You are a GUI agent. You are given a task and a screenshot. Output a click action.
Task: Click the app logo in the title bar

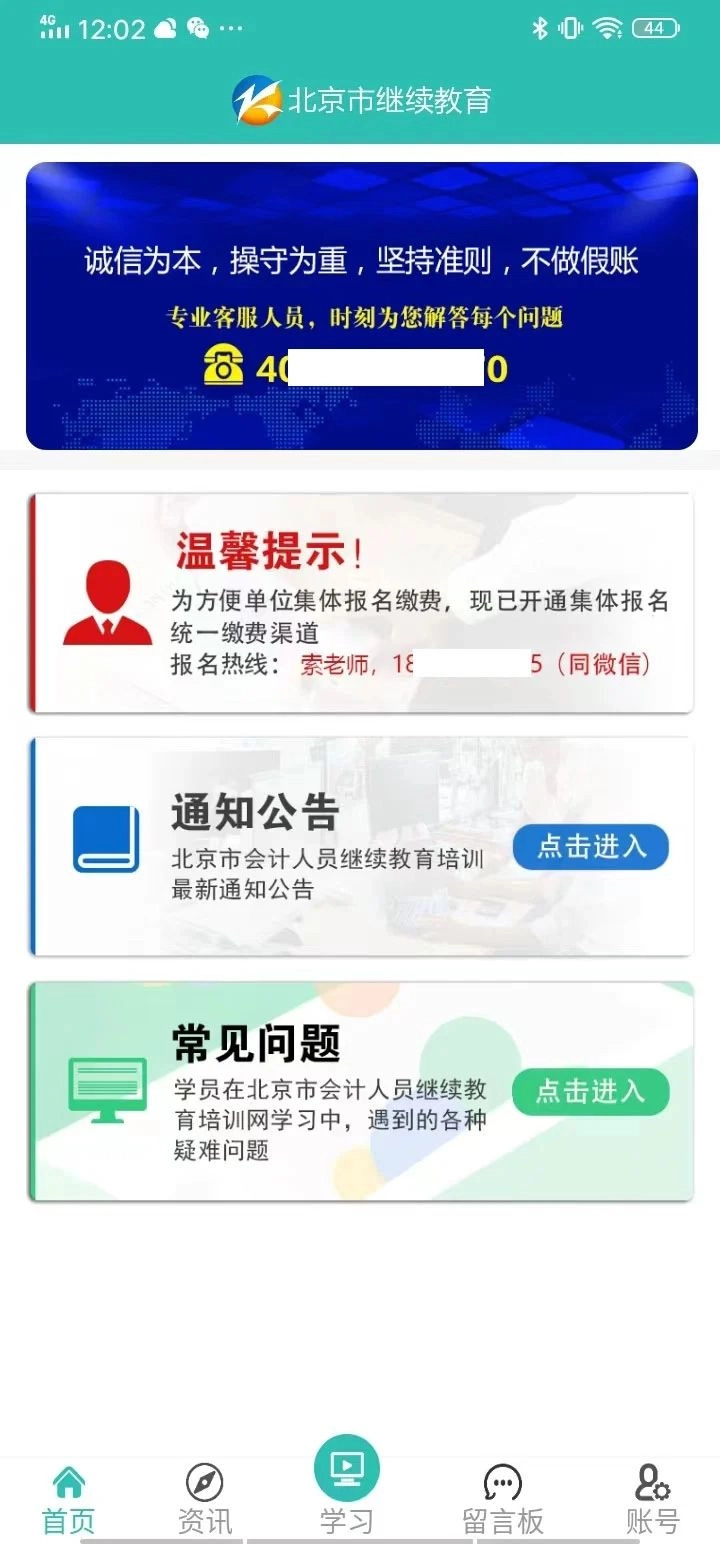click(258, 99)
